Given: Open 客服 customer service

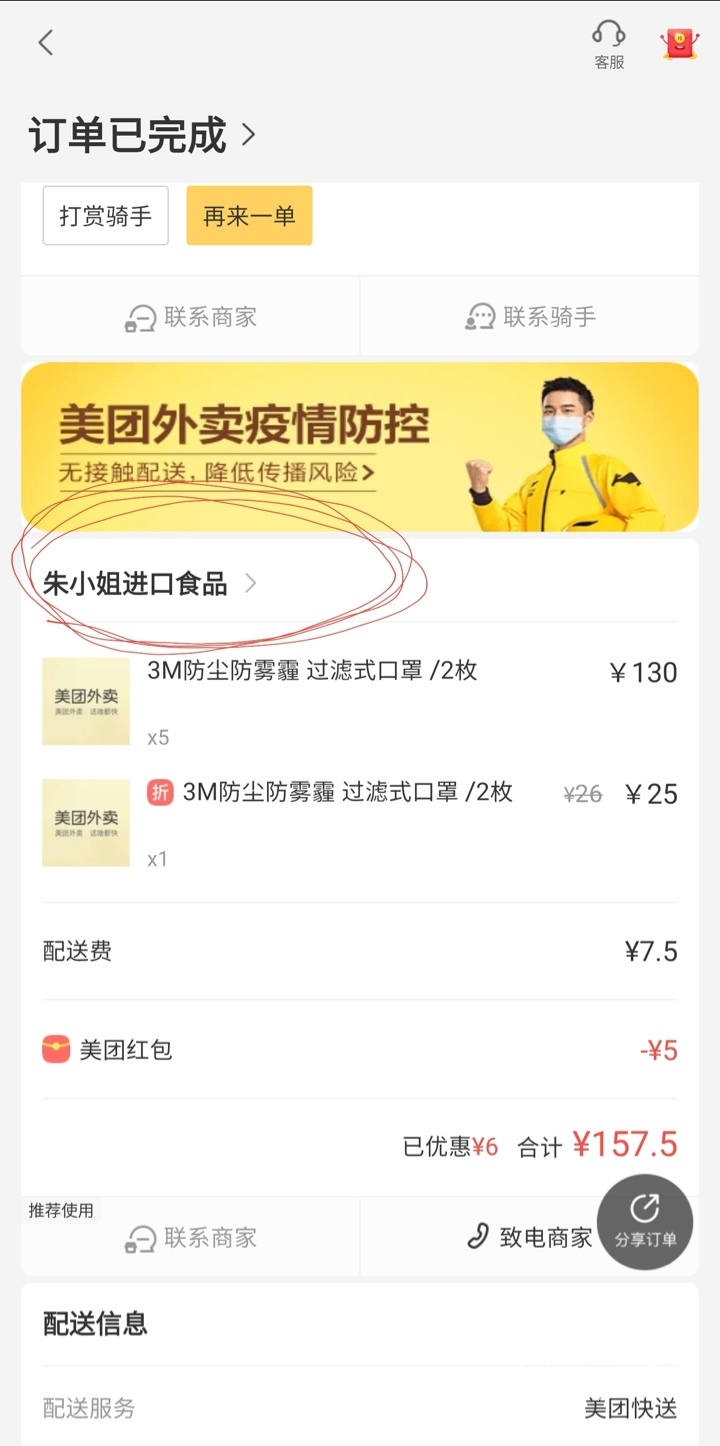Looking at the screenshot, I should (x=609, y=45).
